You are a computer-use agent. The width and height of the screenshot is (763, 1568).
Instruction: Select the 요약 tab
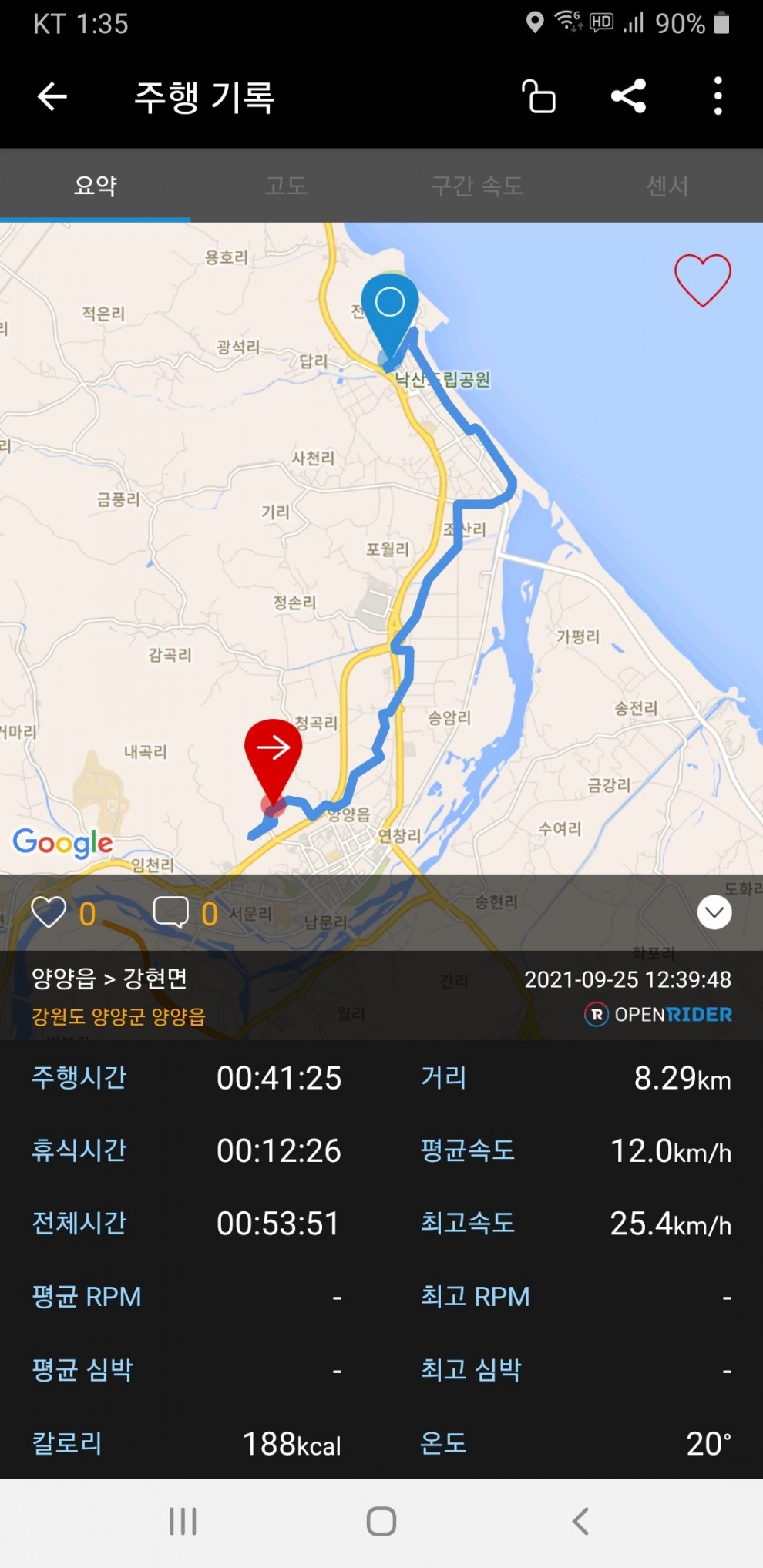(96, 186)
